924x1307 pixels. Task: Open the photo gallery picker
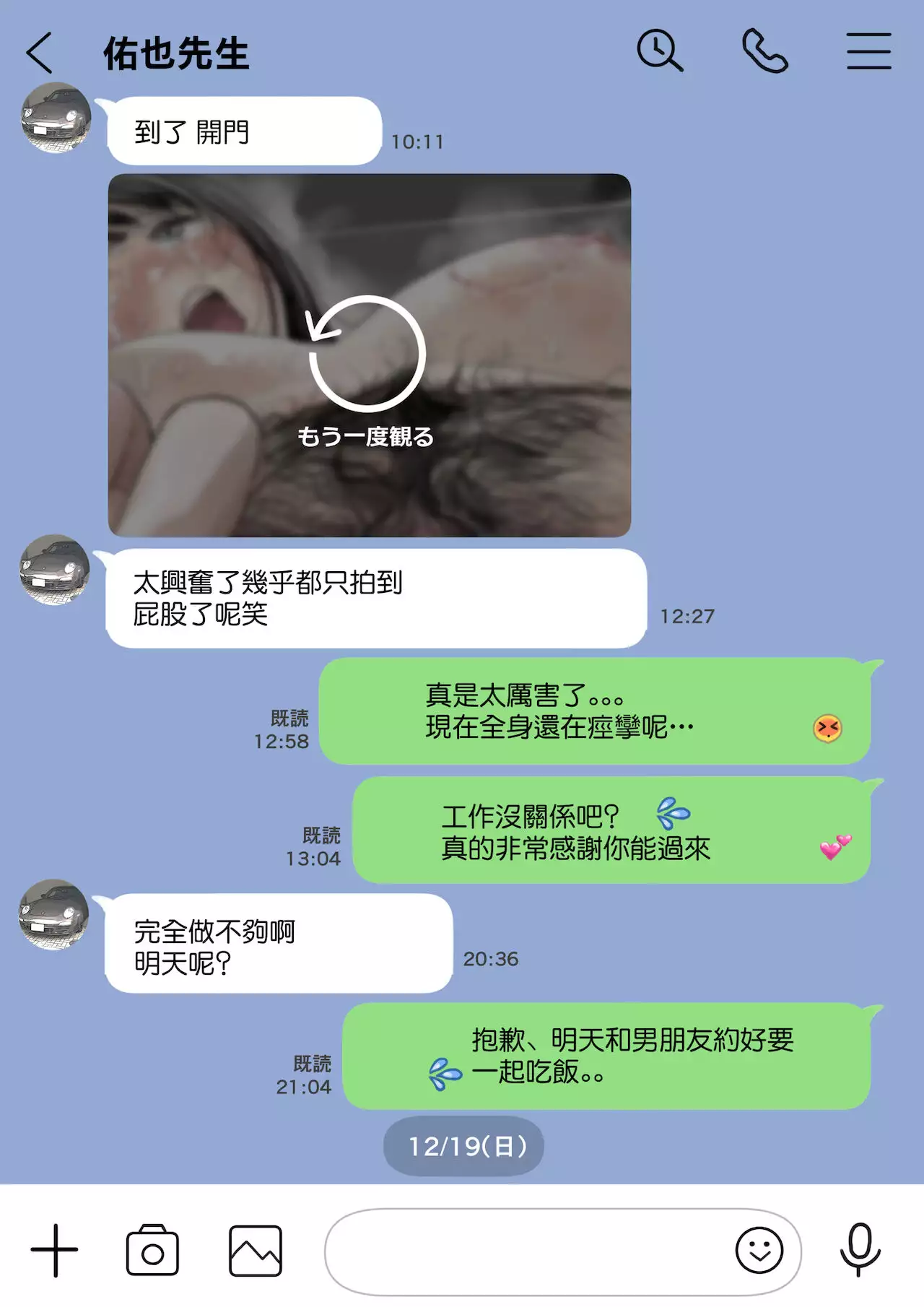(x=255, y=1250)
